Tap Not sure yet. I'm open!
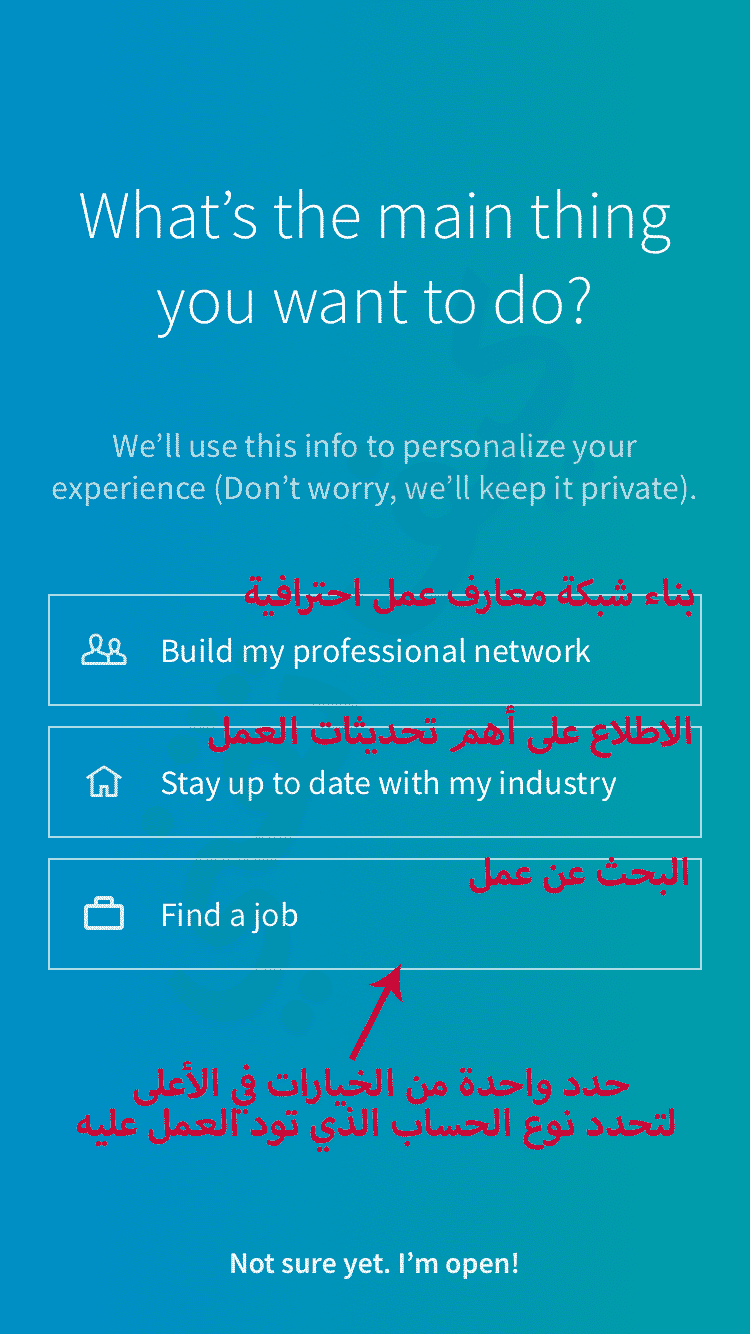This screenshot has width=750, height=1334. pos(375,1263)
